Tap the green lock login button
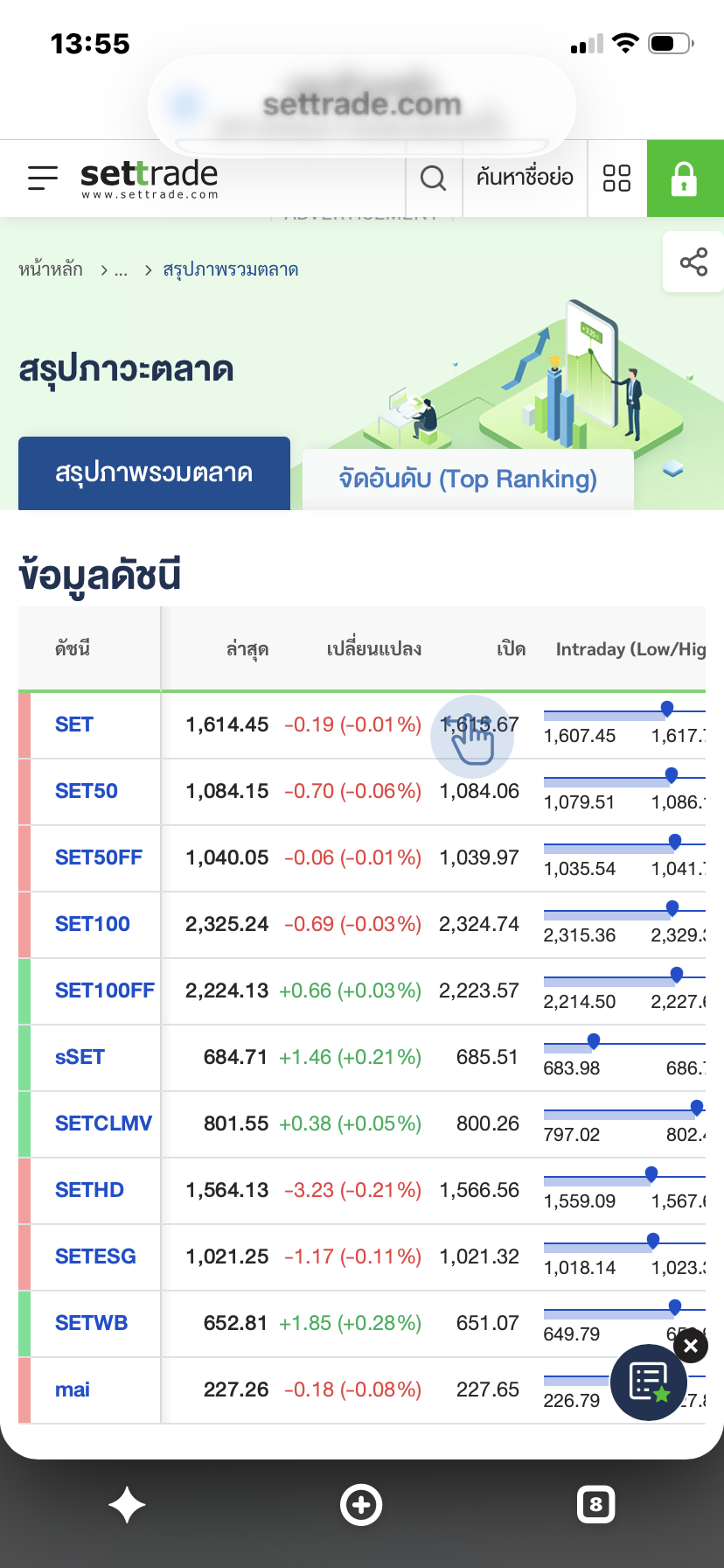This screenshot has height=1568, width=724. [685, 178]
